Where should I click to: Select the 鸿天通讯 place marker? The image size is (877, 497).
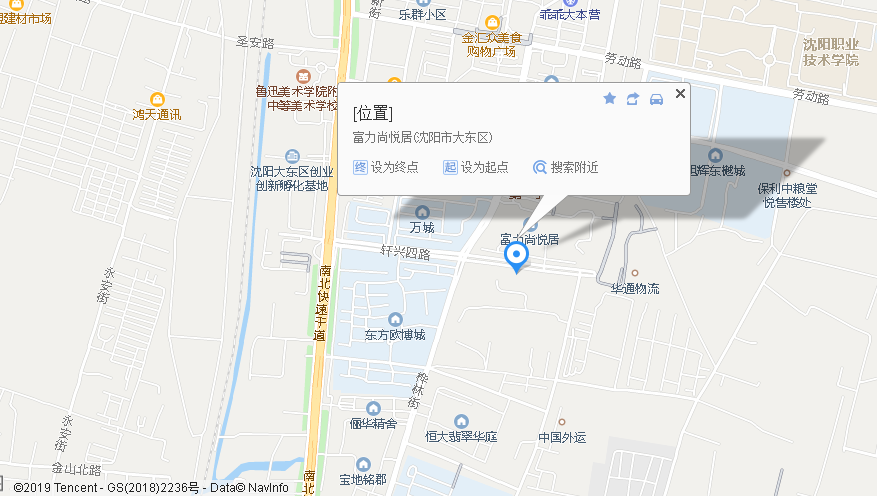pyautogui.click(x=157, y=99)
